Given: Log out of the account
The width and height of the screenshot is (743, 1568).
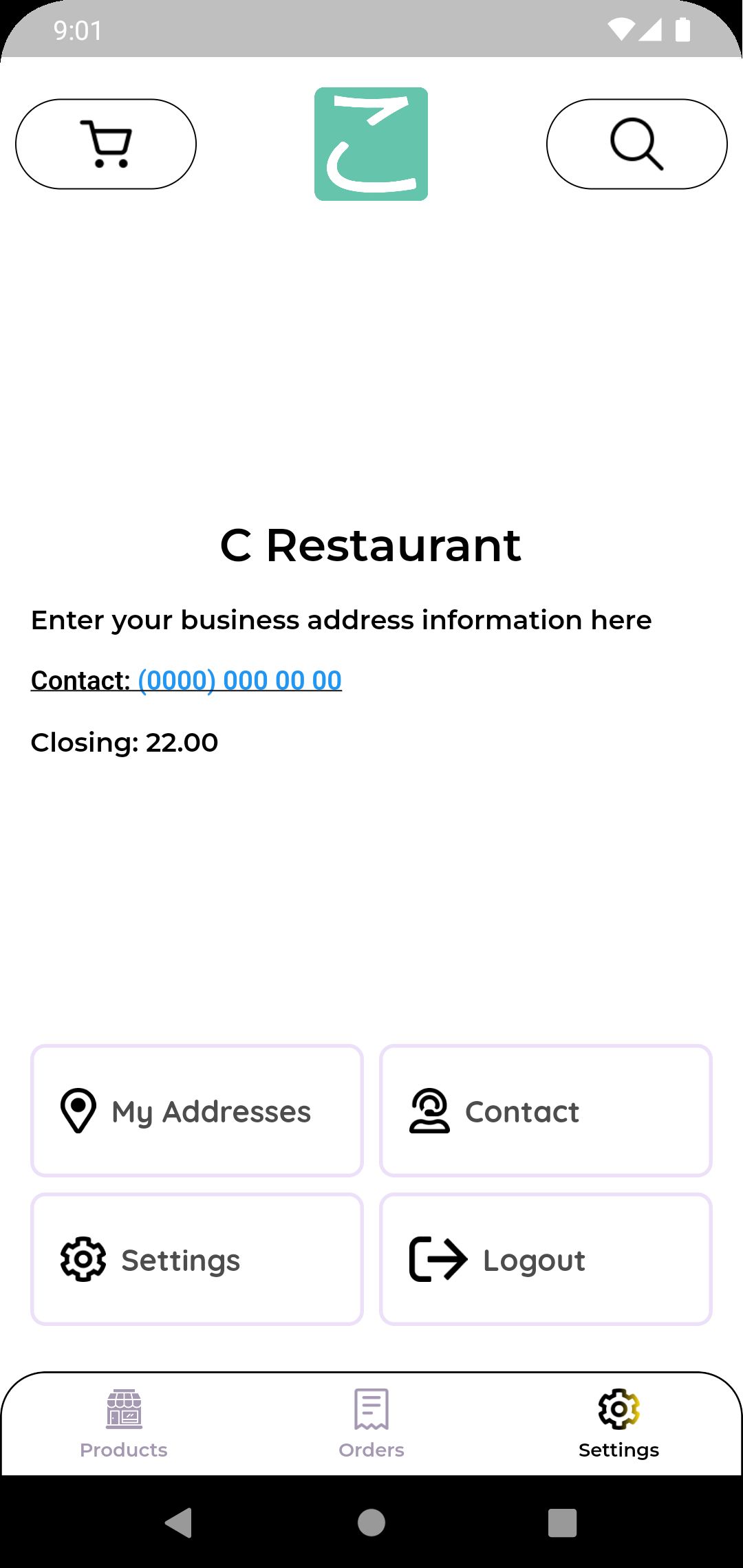Looking at the screenshot, I should tap(546, 1259).
